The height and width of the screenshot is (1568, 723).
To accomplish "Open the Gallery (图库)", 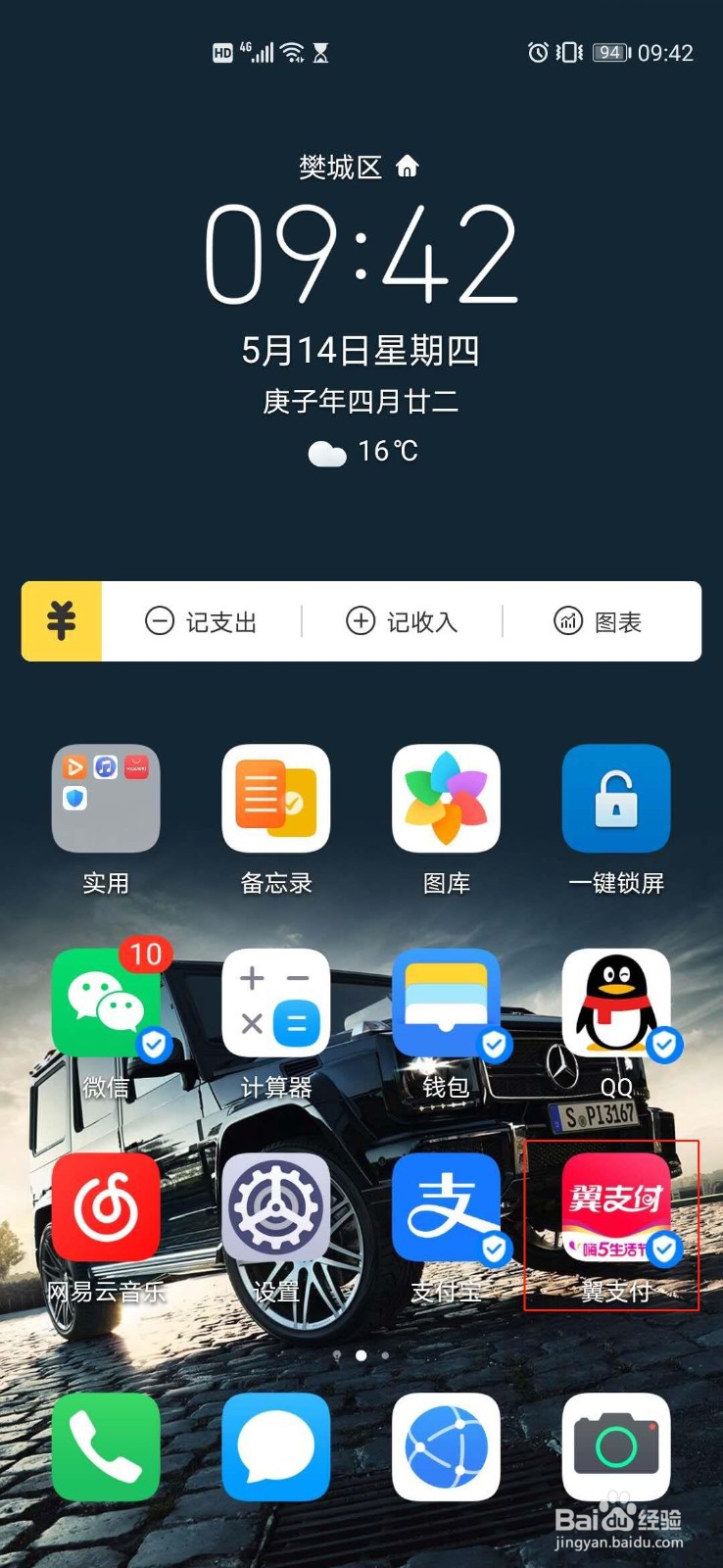I will 446,799.
